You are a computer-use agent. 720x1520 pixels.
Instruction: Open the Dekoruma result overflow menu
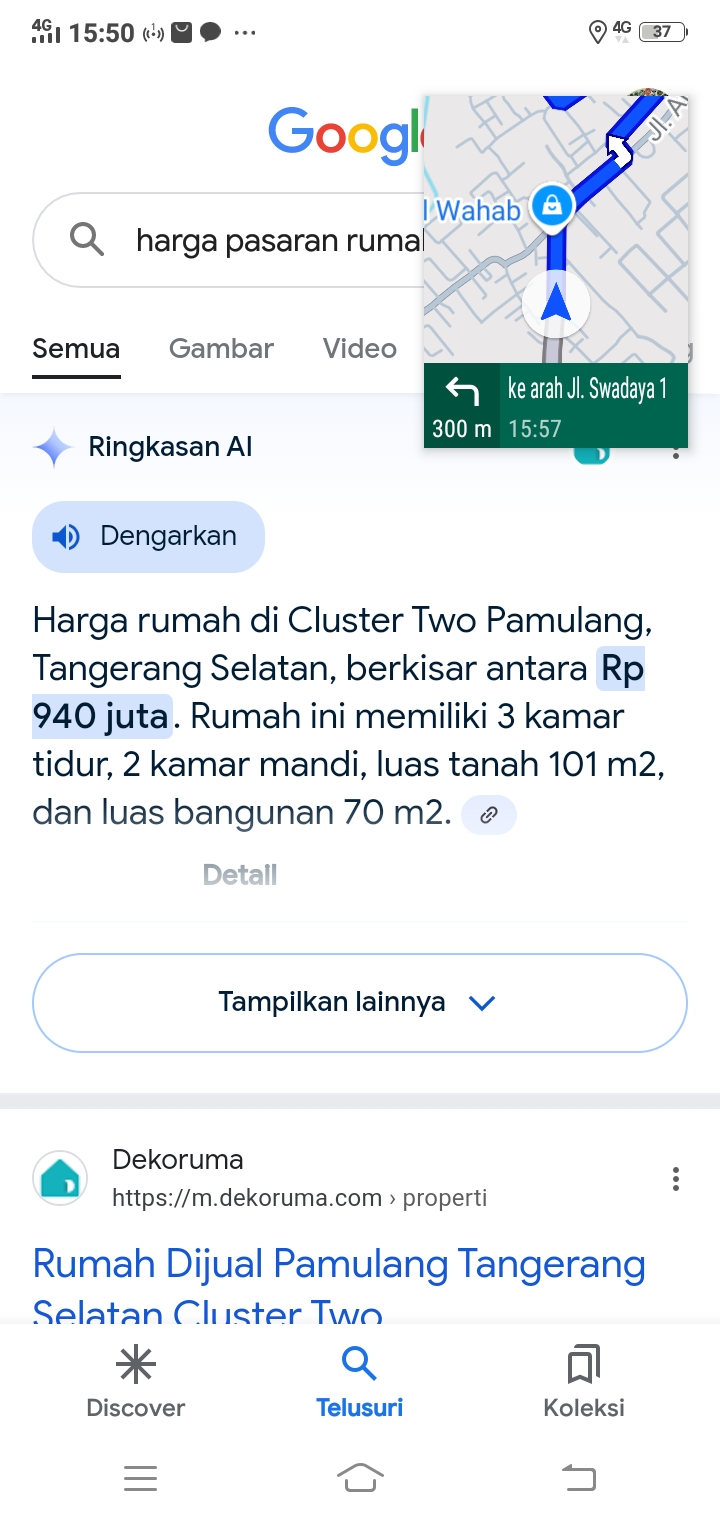pyautogui.click(x=675, y=1179)
